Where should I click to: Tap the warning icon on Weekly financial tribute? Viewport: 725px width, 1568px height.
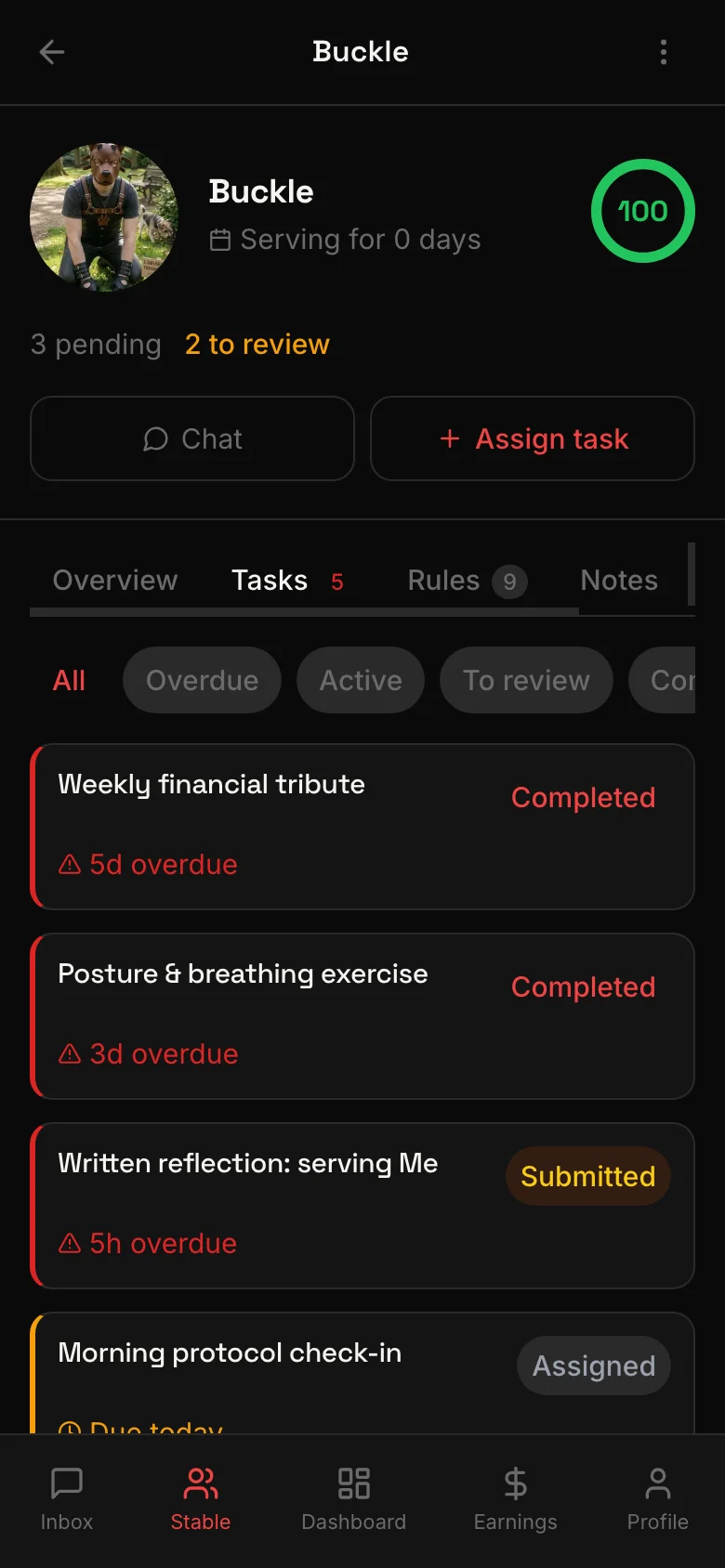69,864
